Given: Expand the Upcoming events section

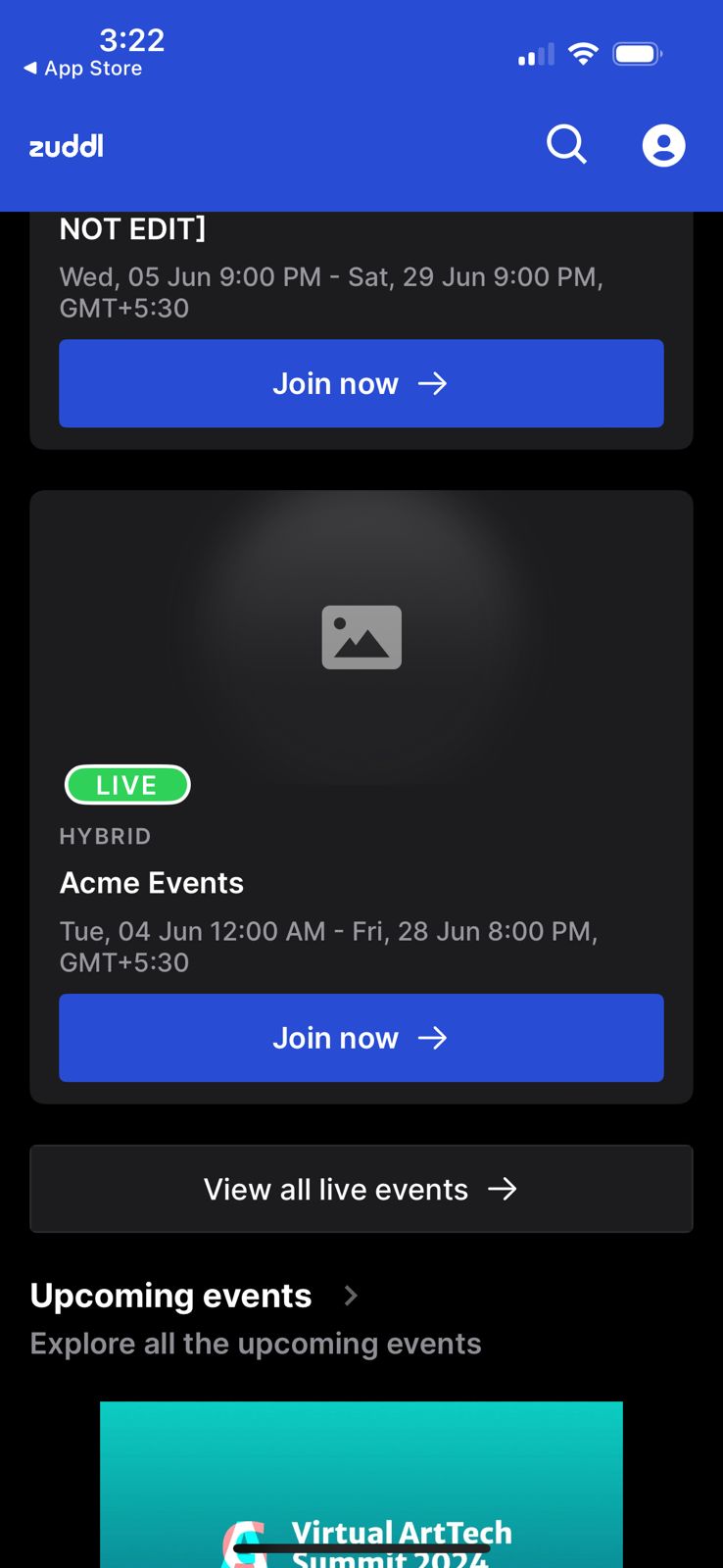Looking at the screenshot, I should [351, 1296].
